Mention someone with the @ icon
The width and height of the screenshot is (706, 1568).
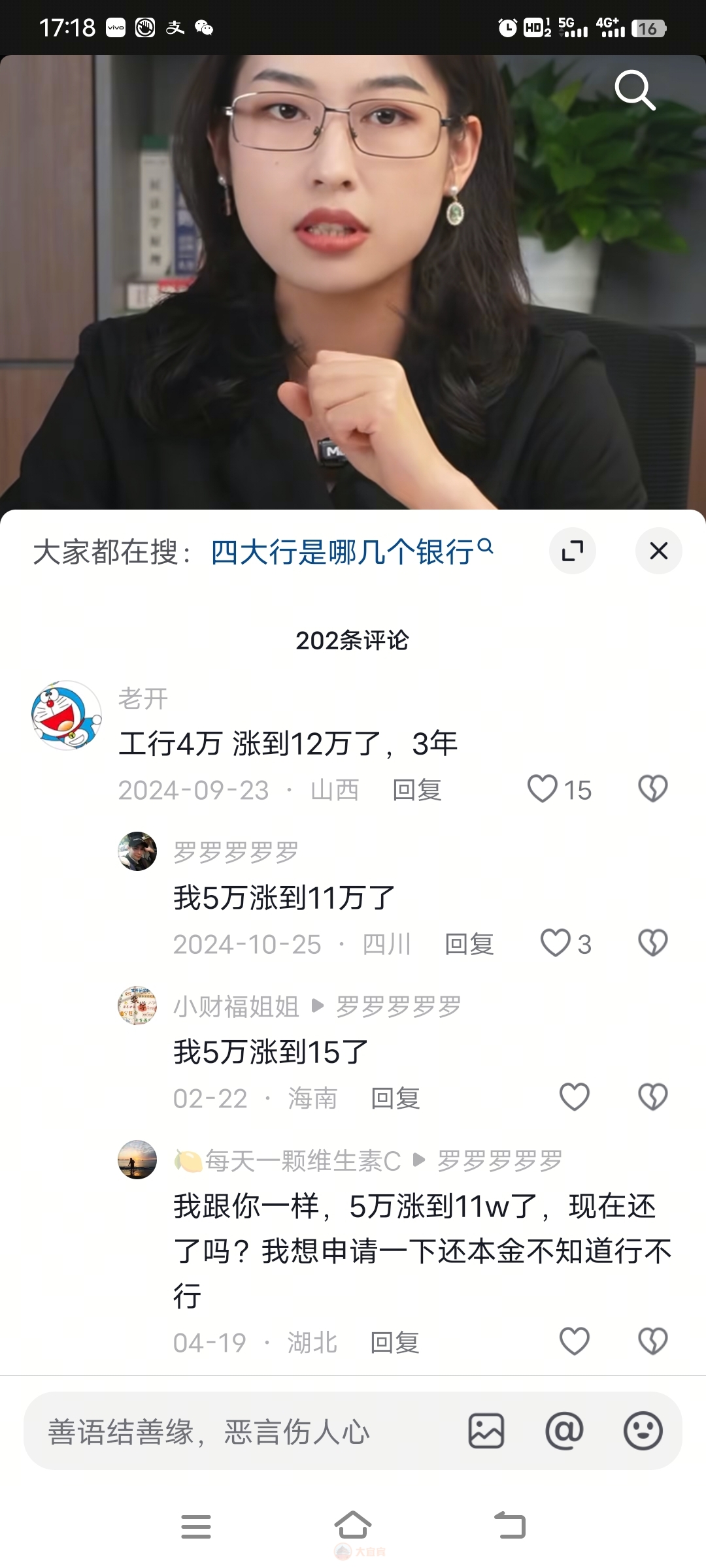[564, 1431]
